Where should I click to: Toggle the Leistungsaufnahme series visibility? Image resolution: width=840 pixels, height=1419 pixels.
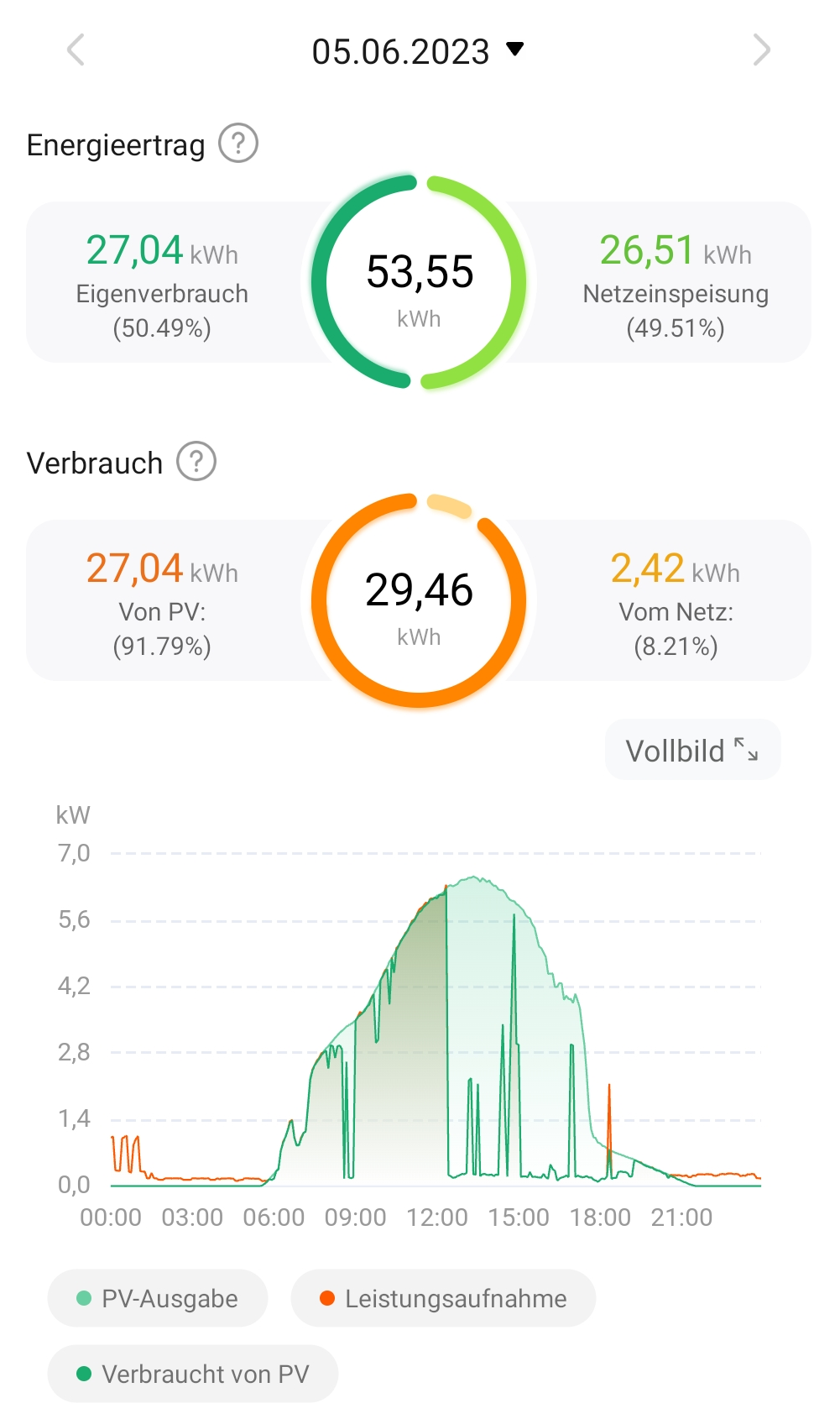tap(443, 1298)
